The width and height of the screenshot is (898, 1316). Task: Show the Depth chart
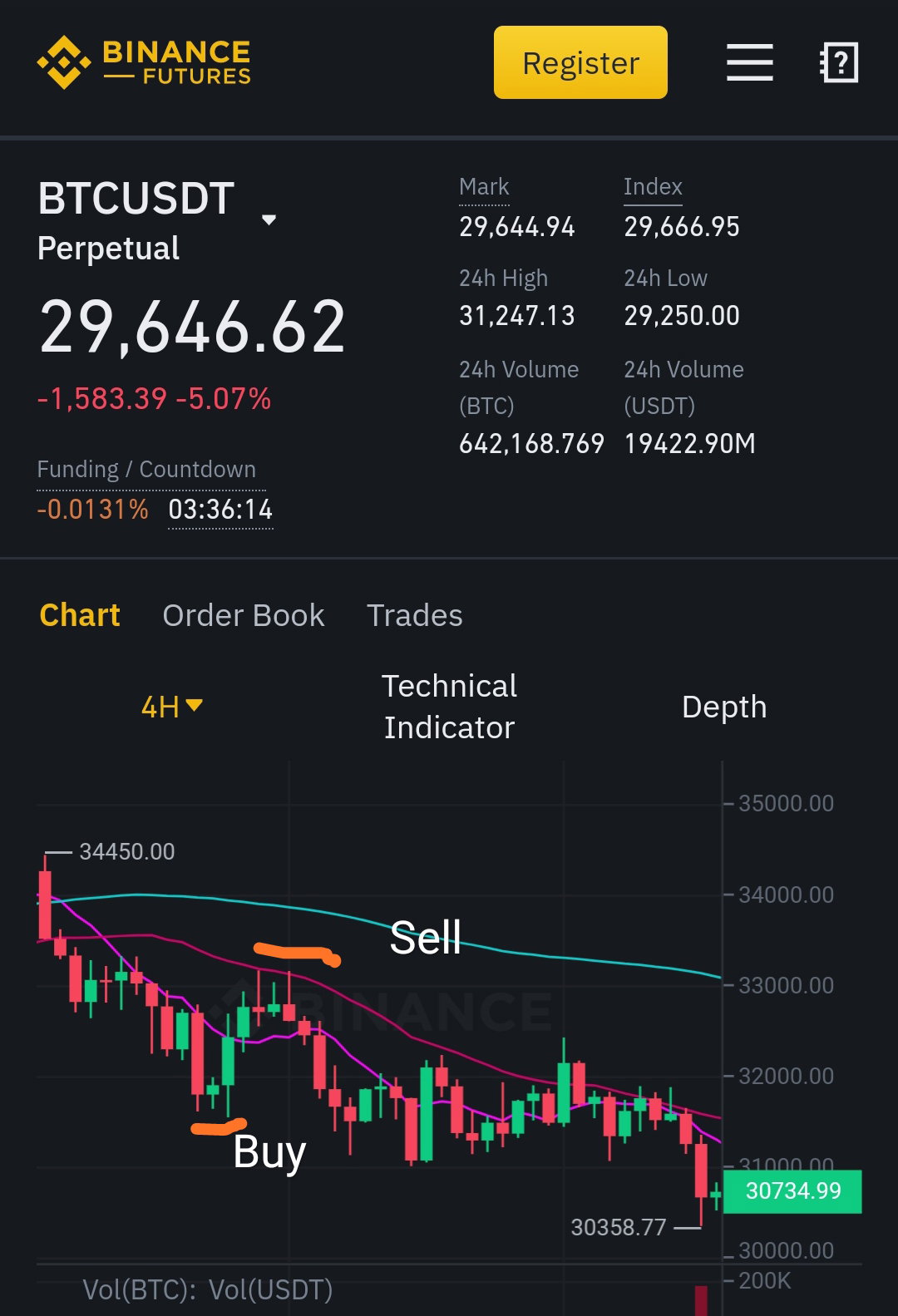(724, 707)
